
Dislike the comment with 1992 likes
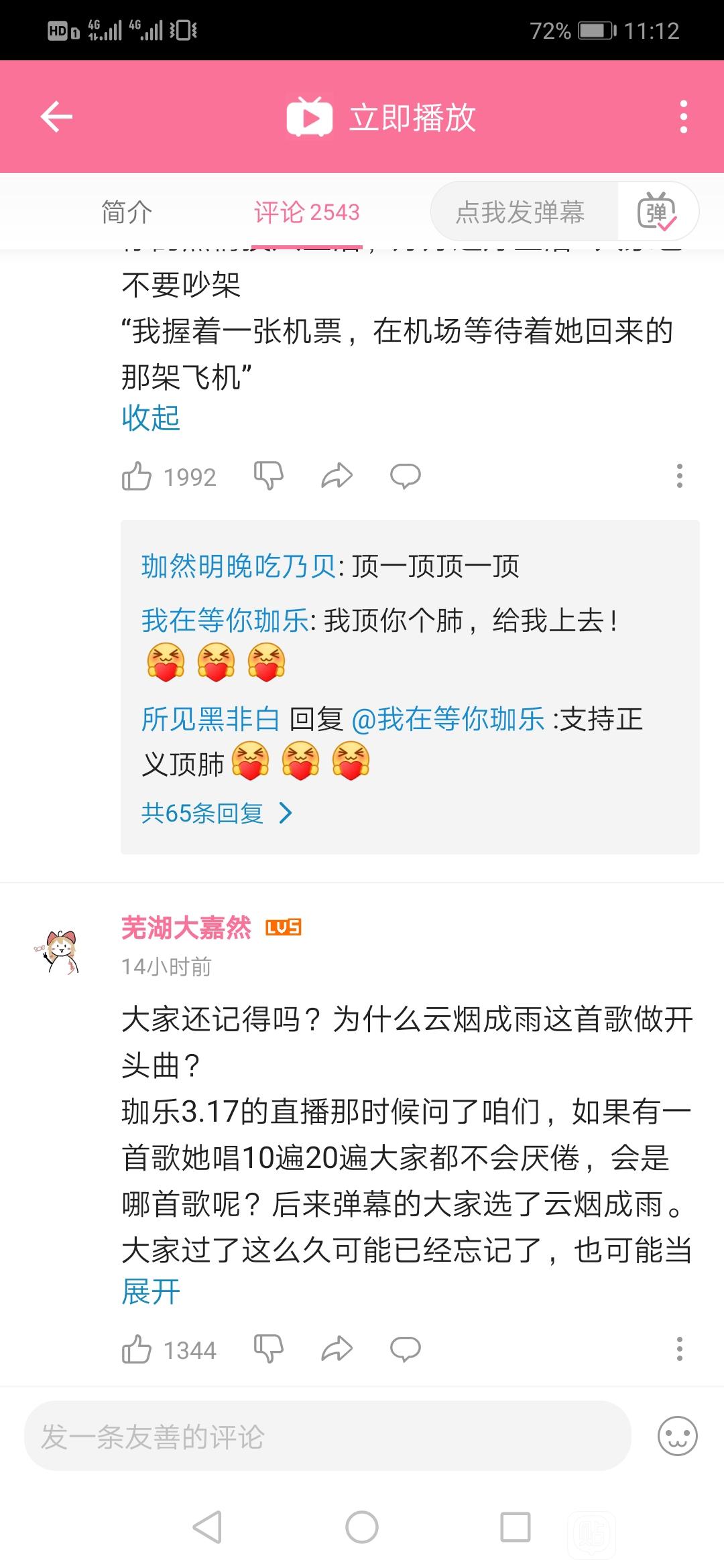[268, 476]
